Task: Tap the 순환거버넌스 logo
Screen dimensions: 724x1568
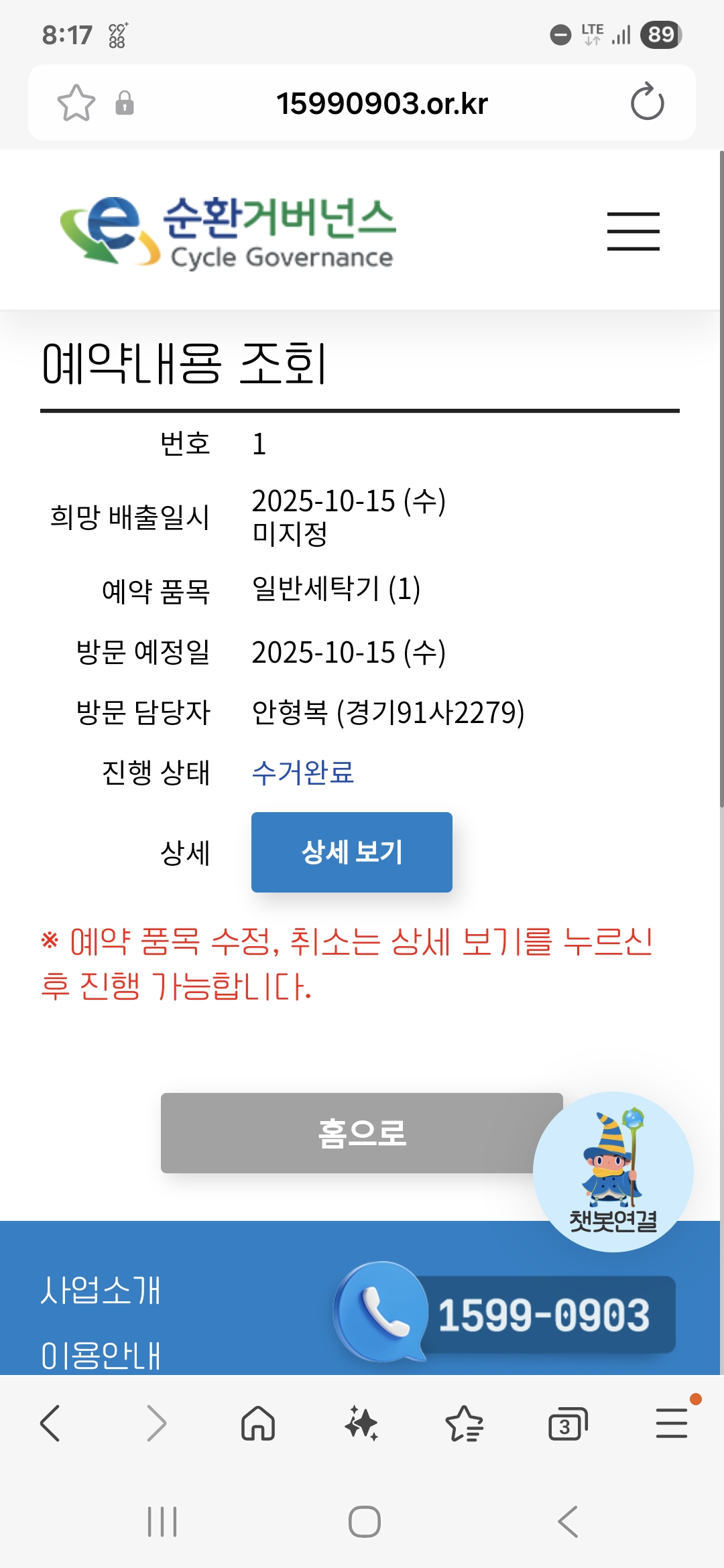Action: pyautogui.click(x=228, y=232)
